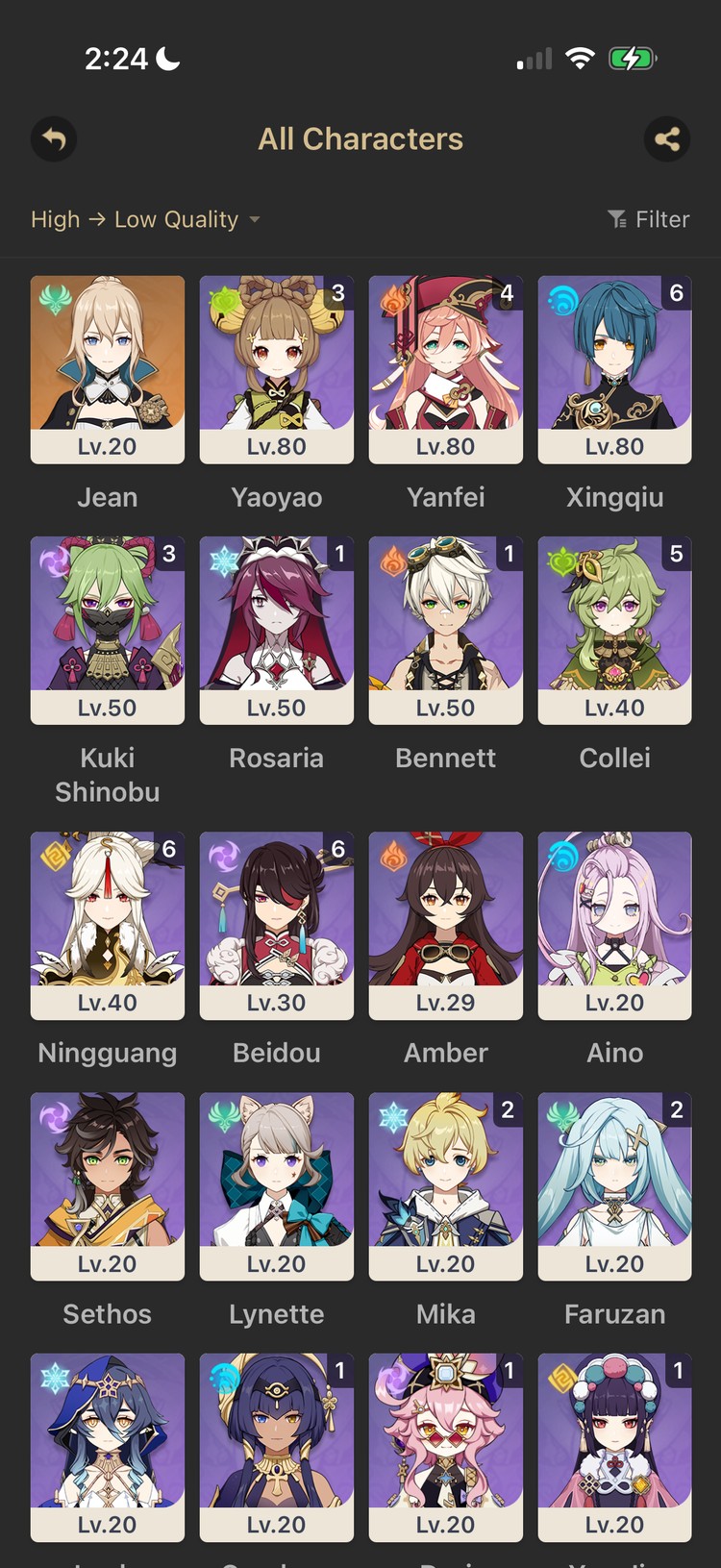Tap the Kuki Shinobu character tile
Image resolution: width=721 pixels, height=1568 pixels.
point(108,630)
